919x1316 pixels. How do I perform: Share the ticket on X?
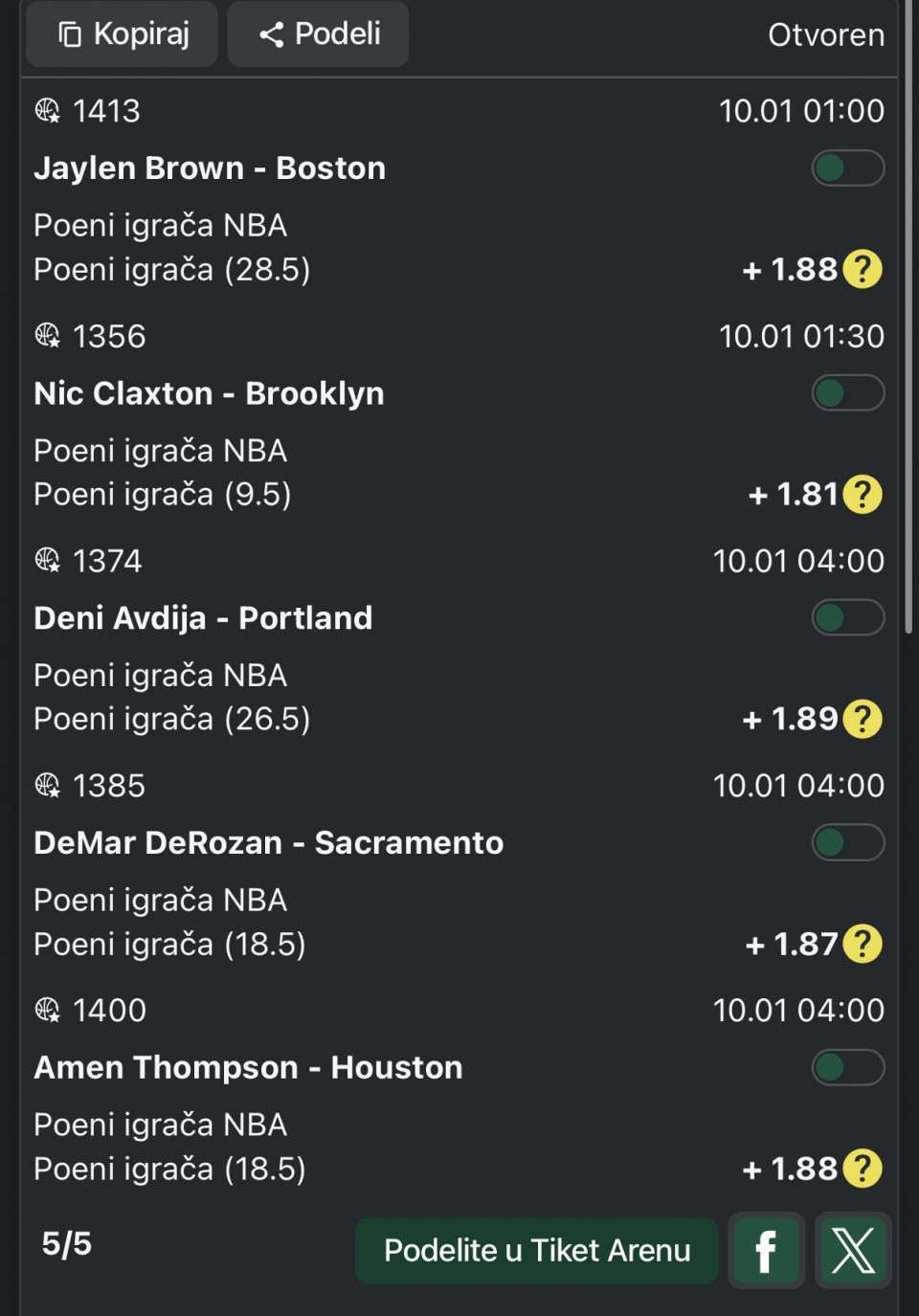[x=853, y=1250]
